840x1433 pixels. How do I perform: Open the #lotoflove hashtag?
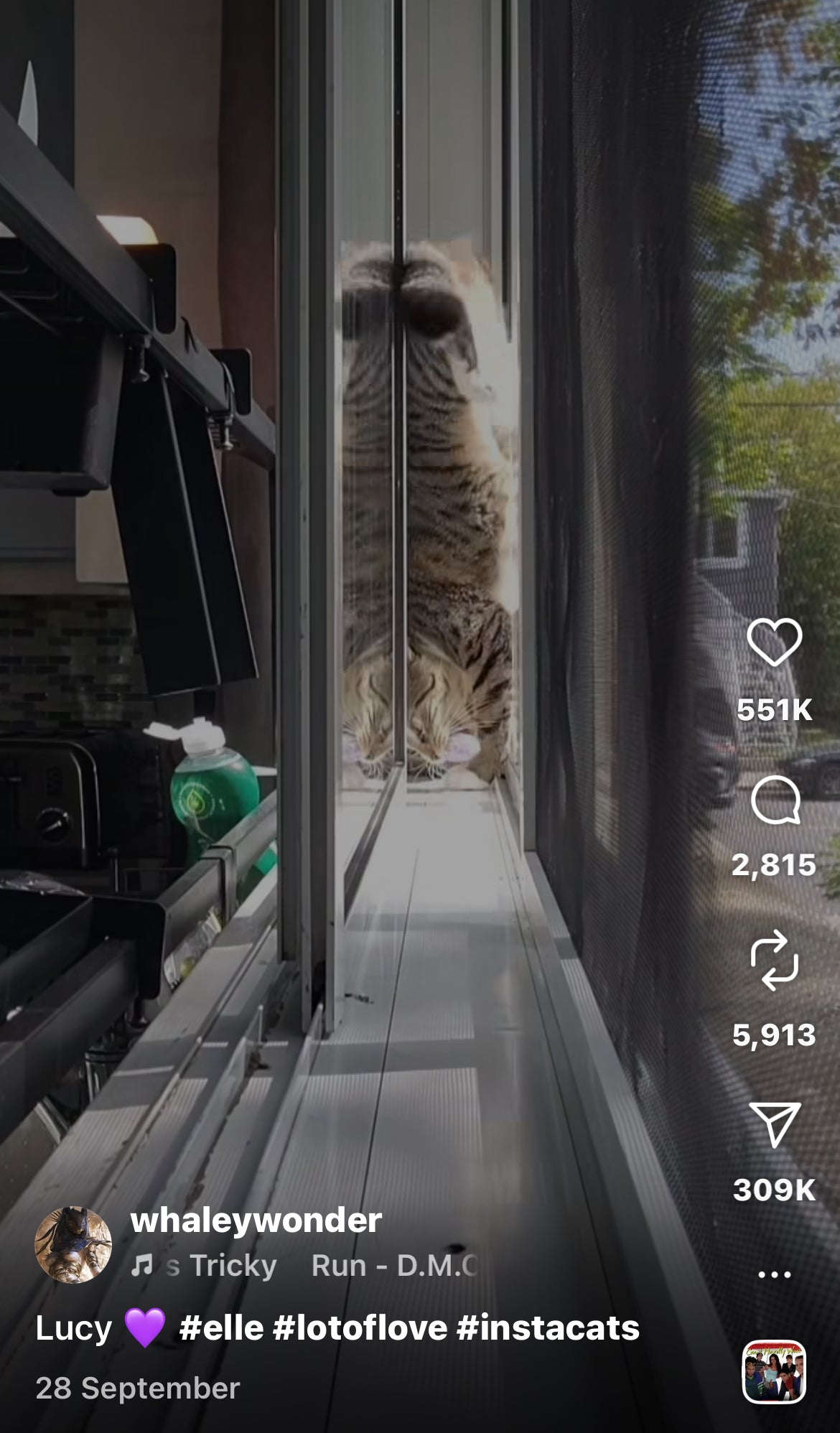click(363, 1327)
